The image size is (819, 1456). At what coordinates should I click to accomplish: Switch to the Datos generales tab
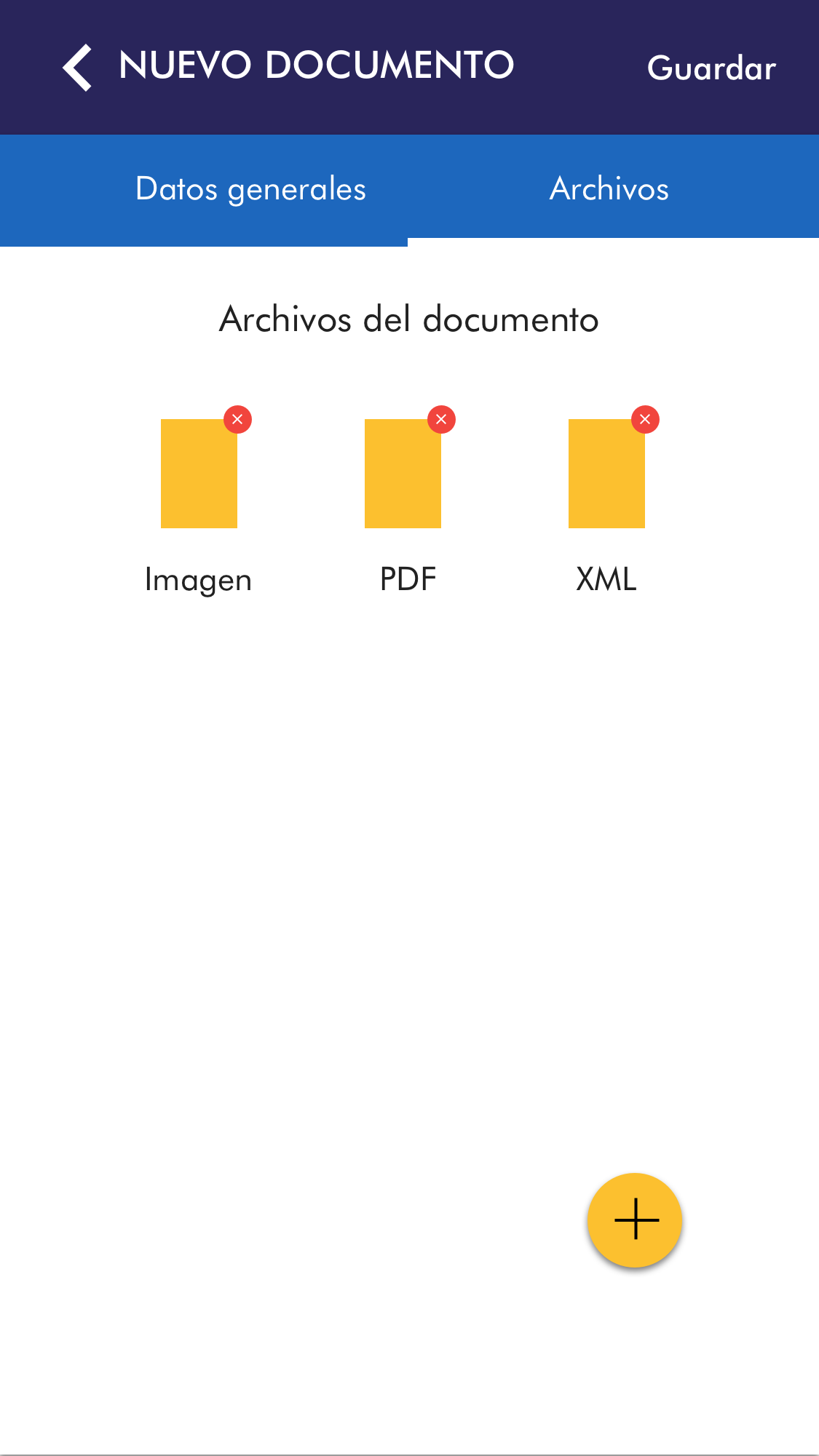point(250,189)
